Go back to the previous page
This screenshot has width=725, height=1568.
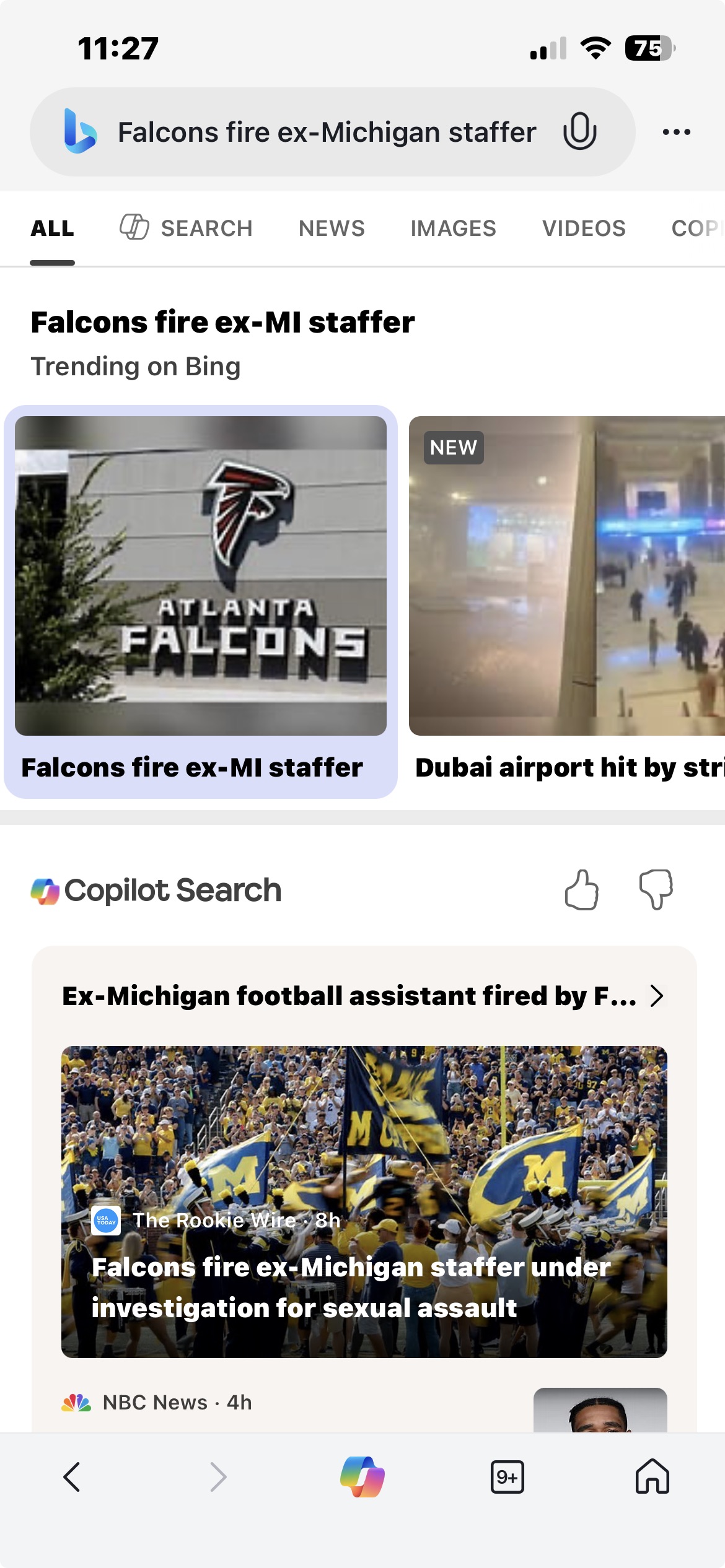pos(72,1477)
